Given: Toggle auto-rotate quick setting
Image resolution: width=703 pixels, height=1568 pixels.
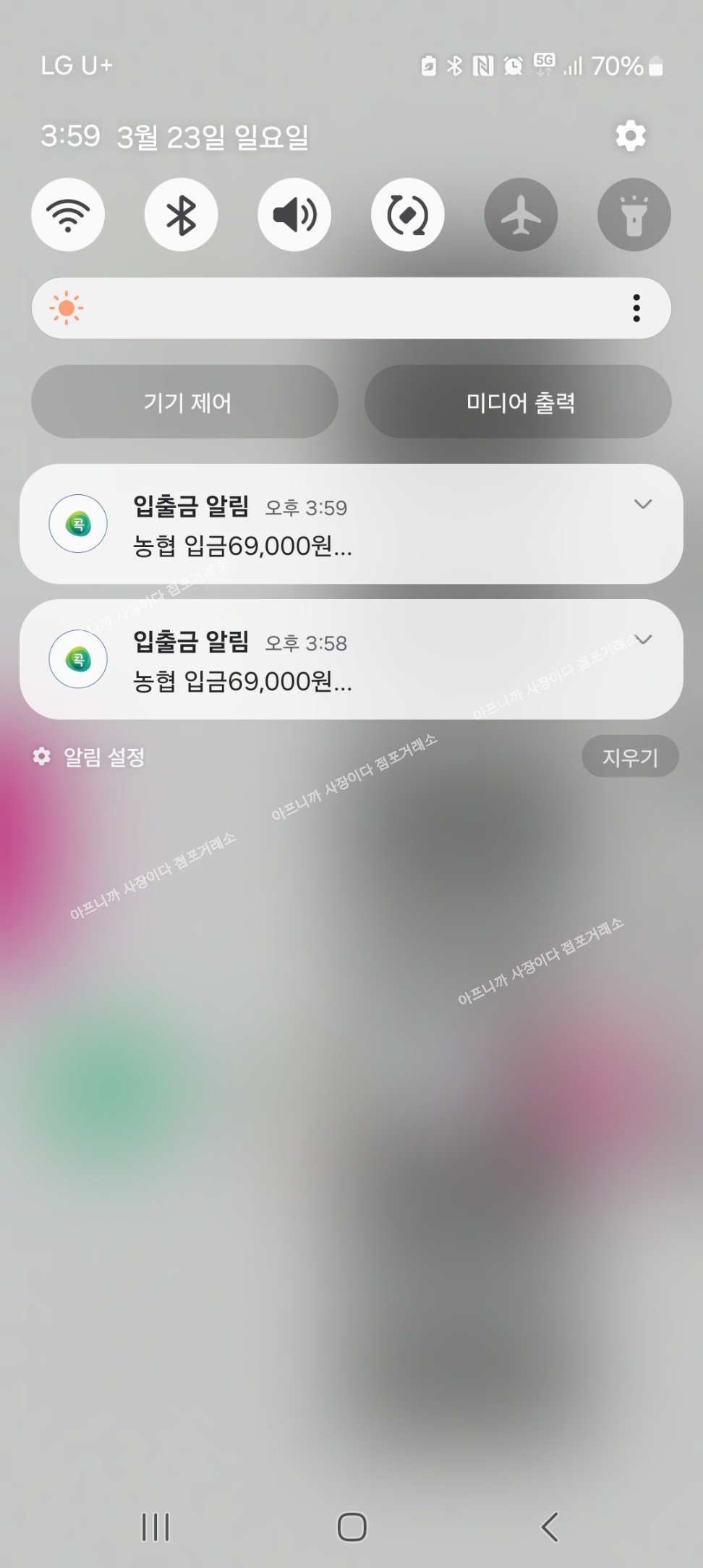Looking at the screenshot, I should coord(407,215).
